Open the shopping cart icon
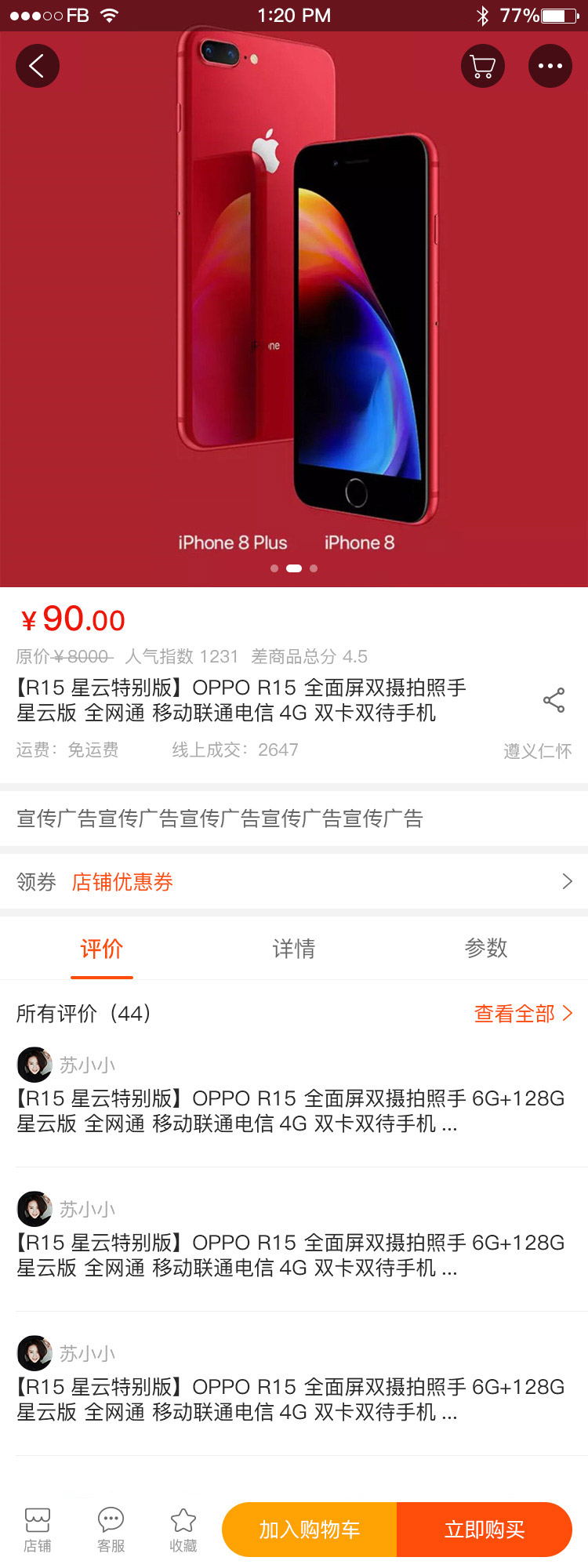588x1568 pixels. (482, 66)
